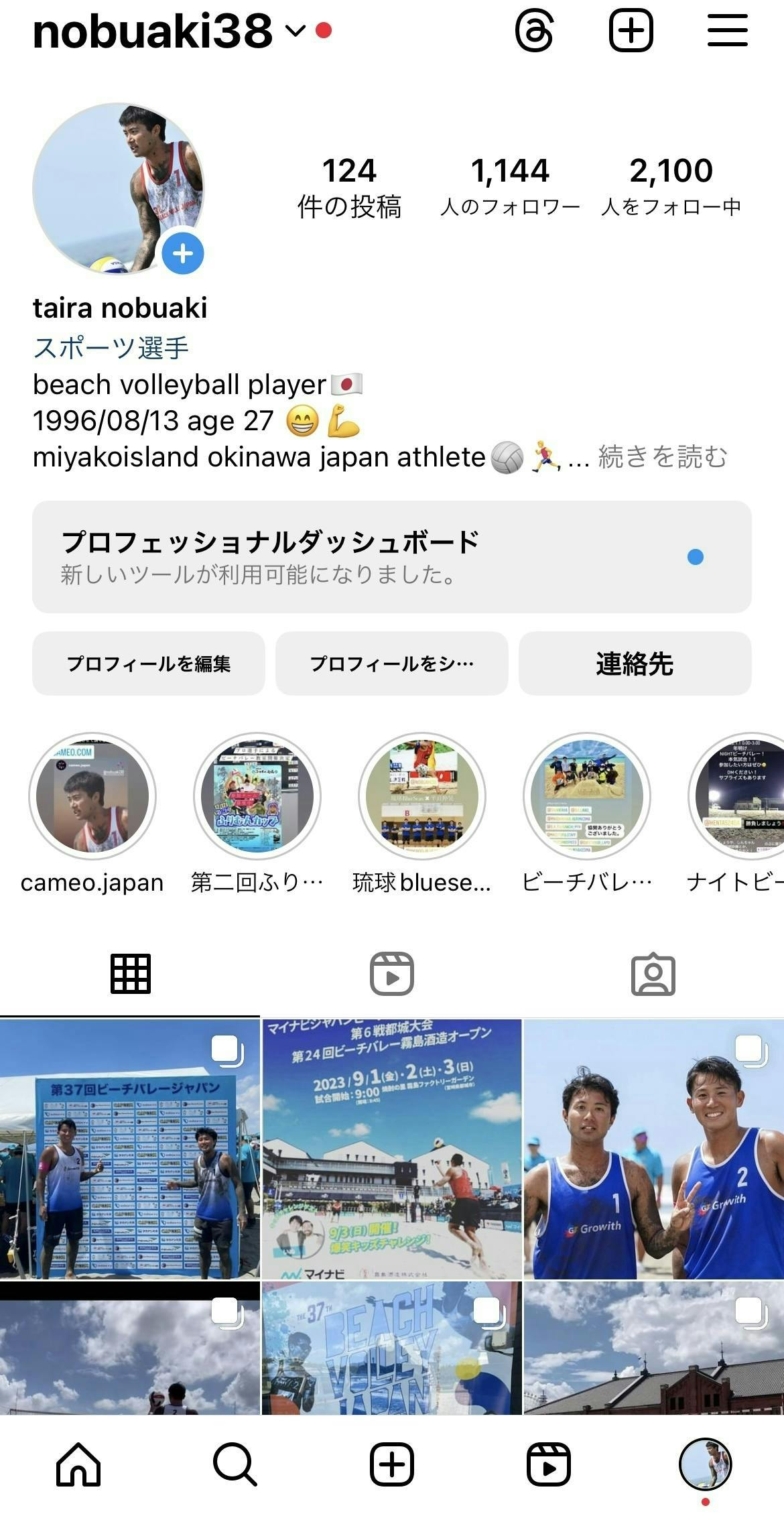
Task: Open the 琉球bluese... story highlight
Action: pyautogui.click(x=421, y=796)
